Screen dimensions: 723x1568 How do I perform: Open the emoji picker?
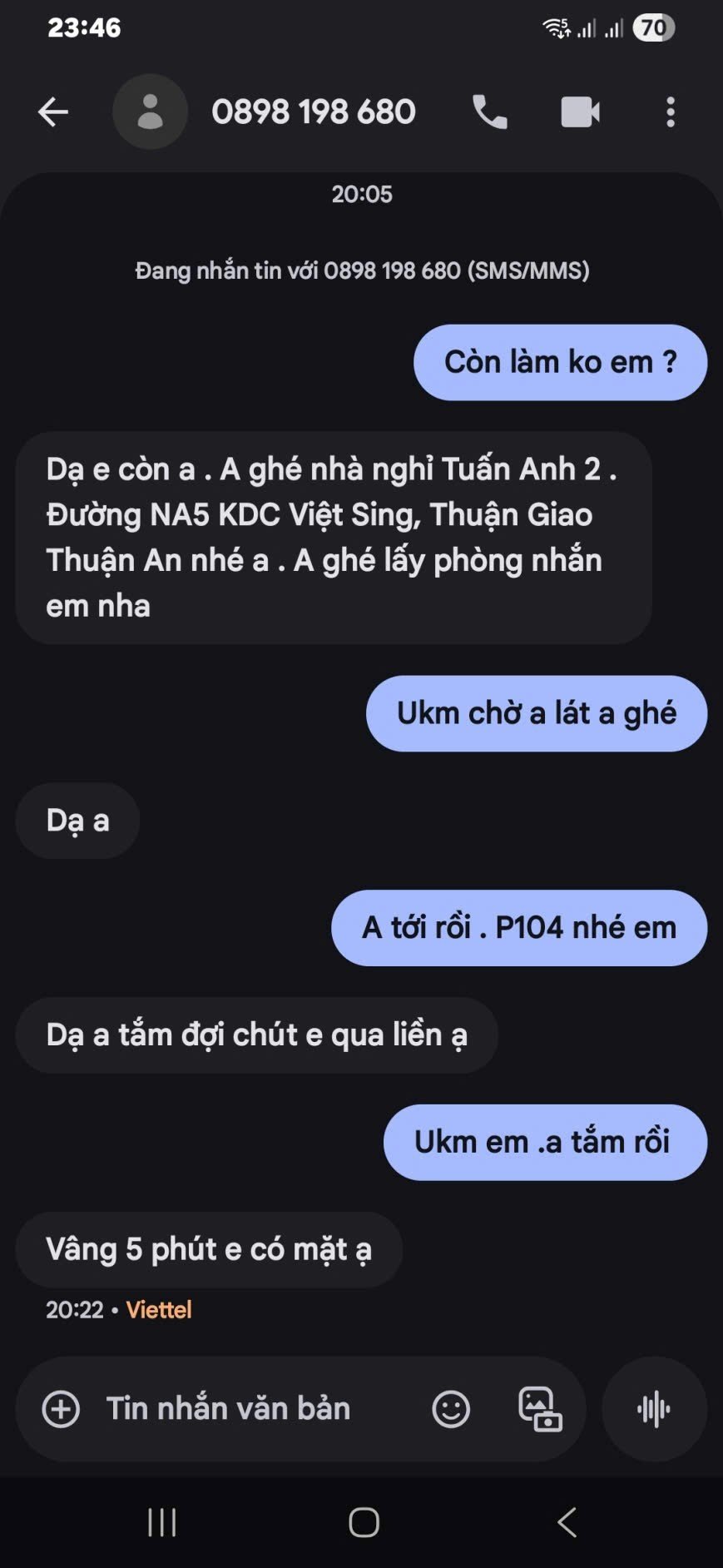pyautogui.click(x=451, y=1409)
